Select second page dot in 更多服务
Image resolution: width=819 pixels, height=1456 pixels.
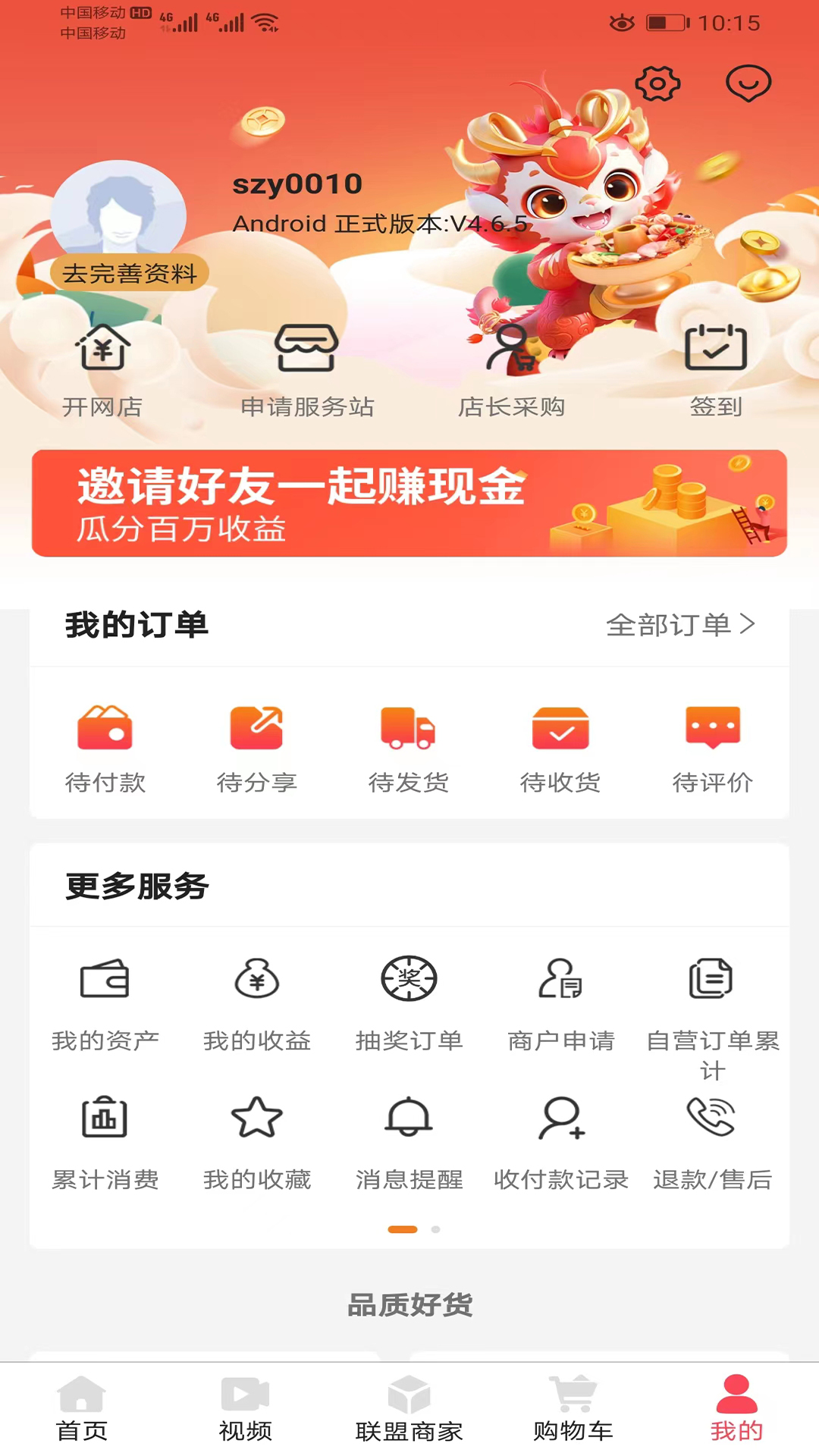tap(436, 1229)
